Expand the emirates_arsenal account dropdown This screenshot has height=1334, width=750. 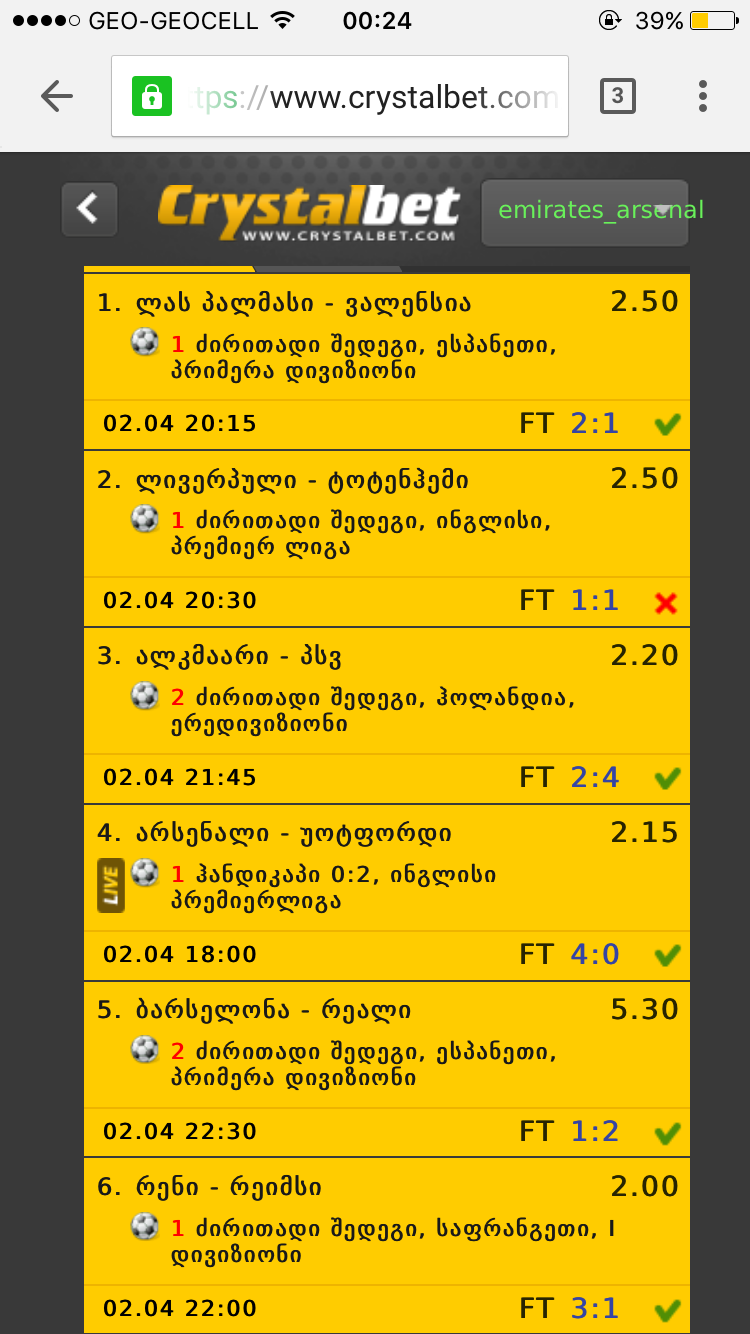click(585, 212)
